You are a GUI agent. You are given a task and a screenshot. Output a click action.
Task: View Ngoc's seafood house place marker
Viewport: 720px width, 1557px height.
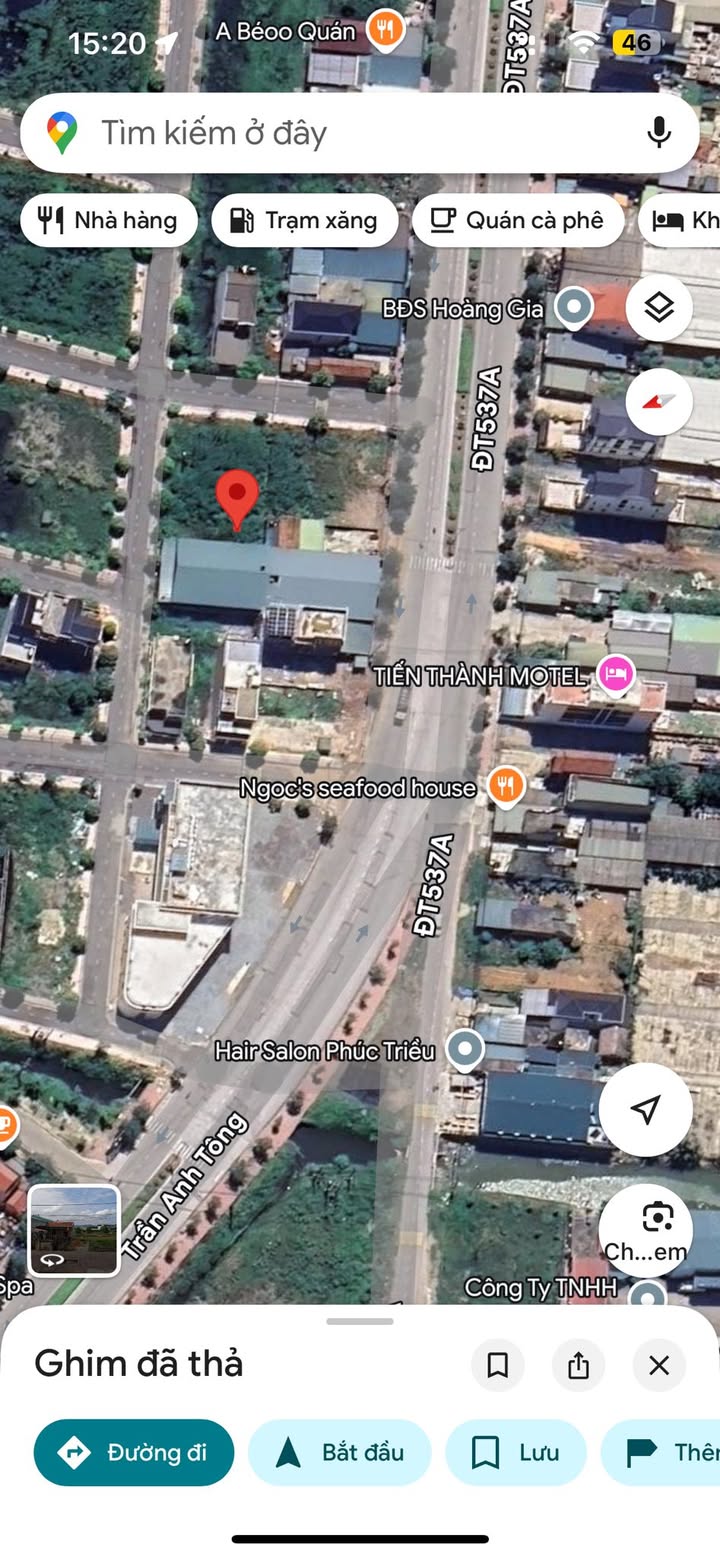point(507,787)
